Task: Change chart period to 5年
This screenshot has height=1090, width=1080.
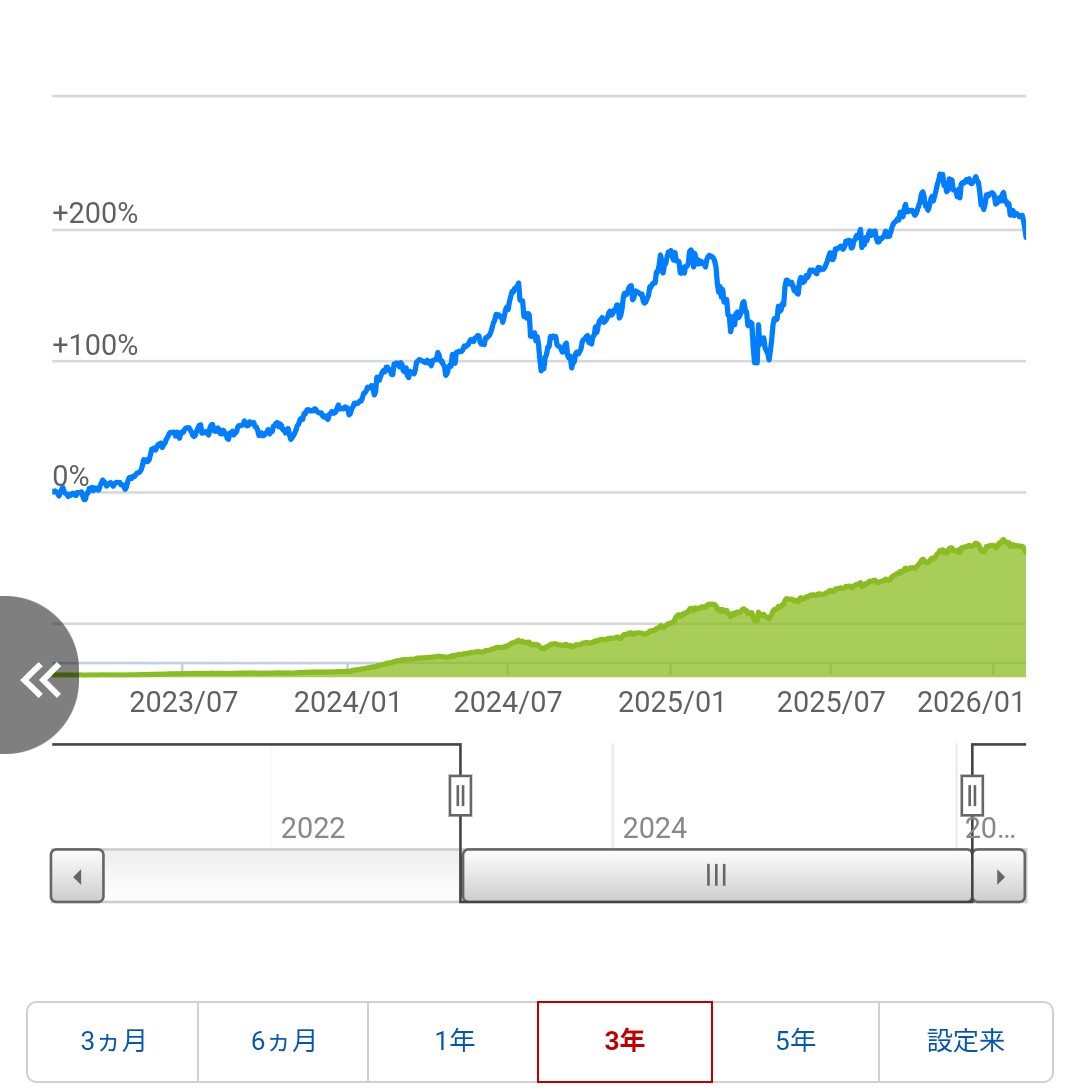Action: [796, 1041]
